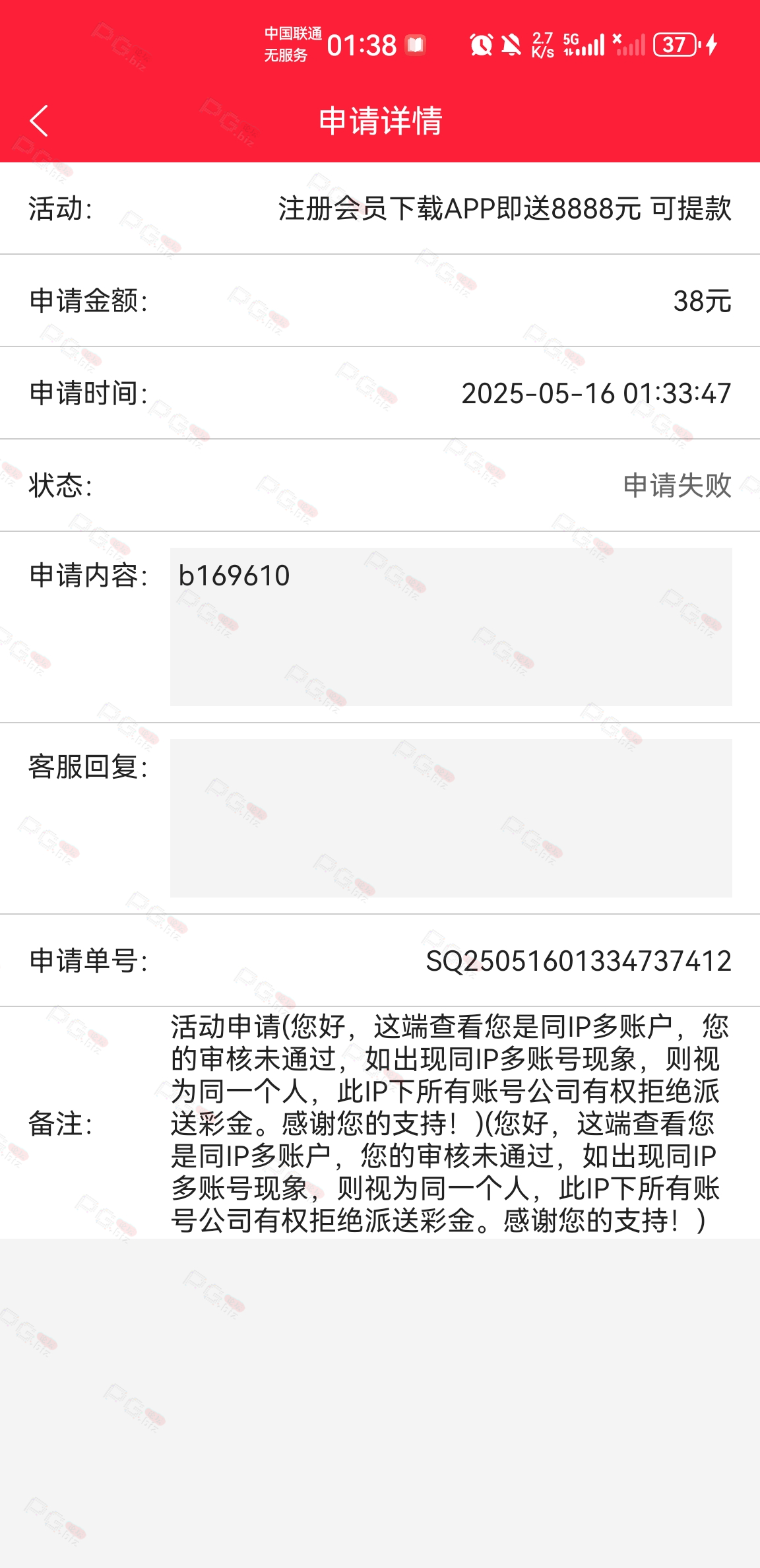Go back using the top-left arrow
Image resolution: width=760 pixels, height=1568 pixels.
[x=39, y=121]
